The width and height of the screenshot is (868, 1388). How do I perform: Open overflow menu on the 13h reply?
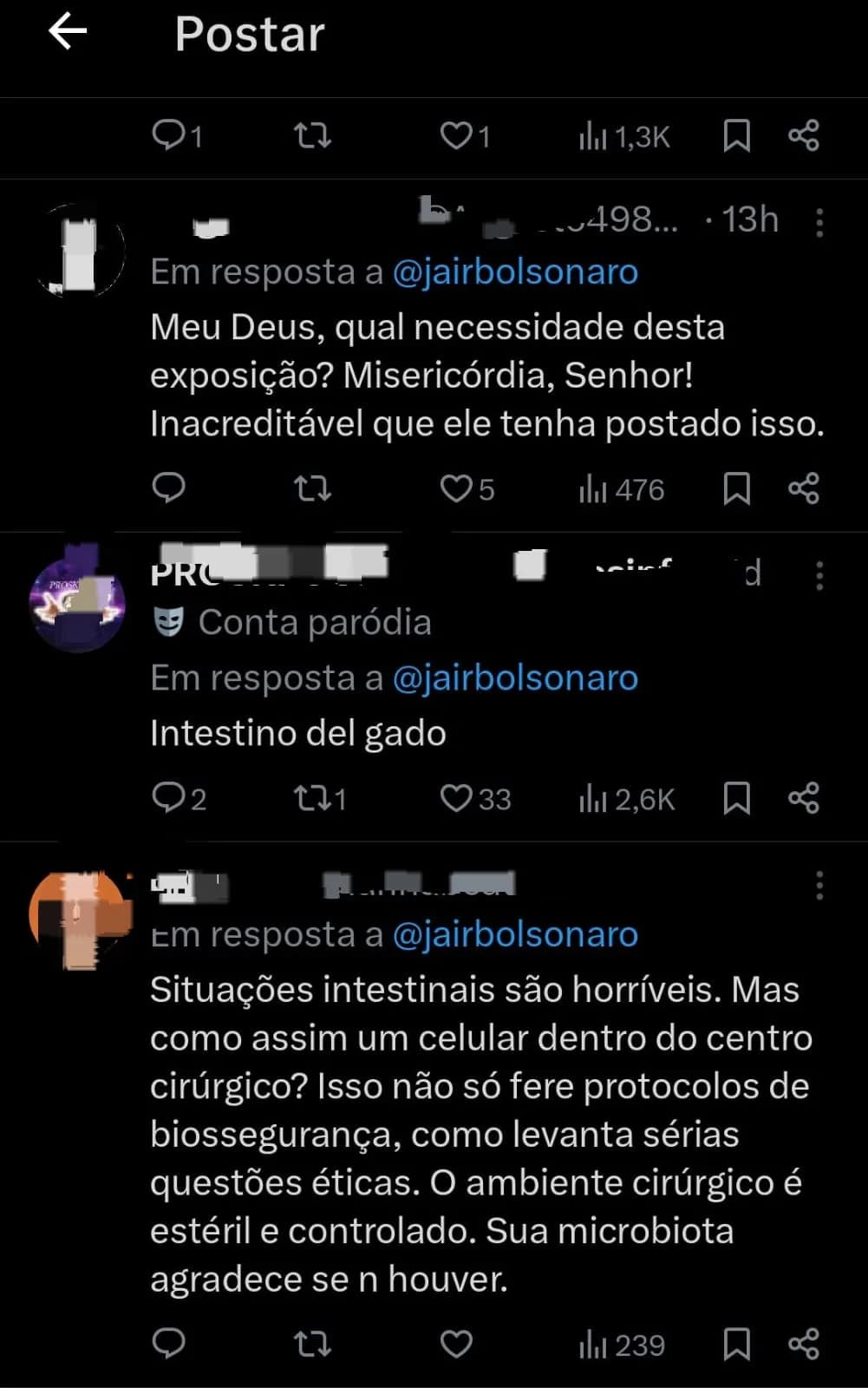point(819,222)
